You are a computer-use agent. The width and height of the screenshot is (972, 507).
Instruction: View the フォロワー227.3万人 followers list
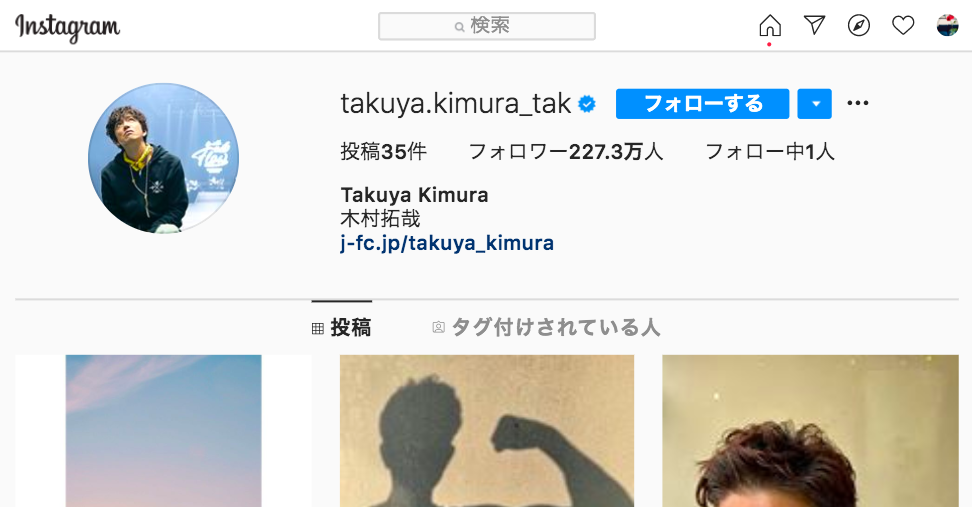tap(566, 152)
